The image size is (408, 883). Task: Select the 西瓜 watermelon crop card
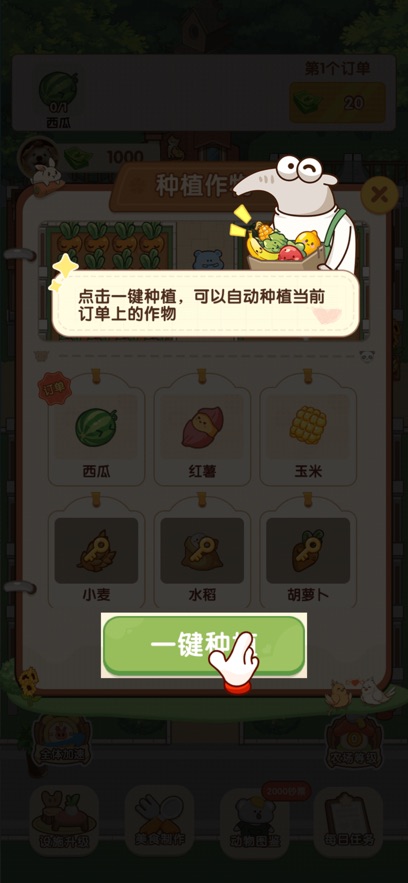coord(96,430)
